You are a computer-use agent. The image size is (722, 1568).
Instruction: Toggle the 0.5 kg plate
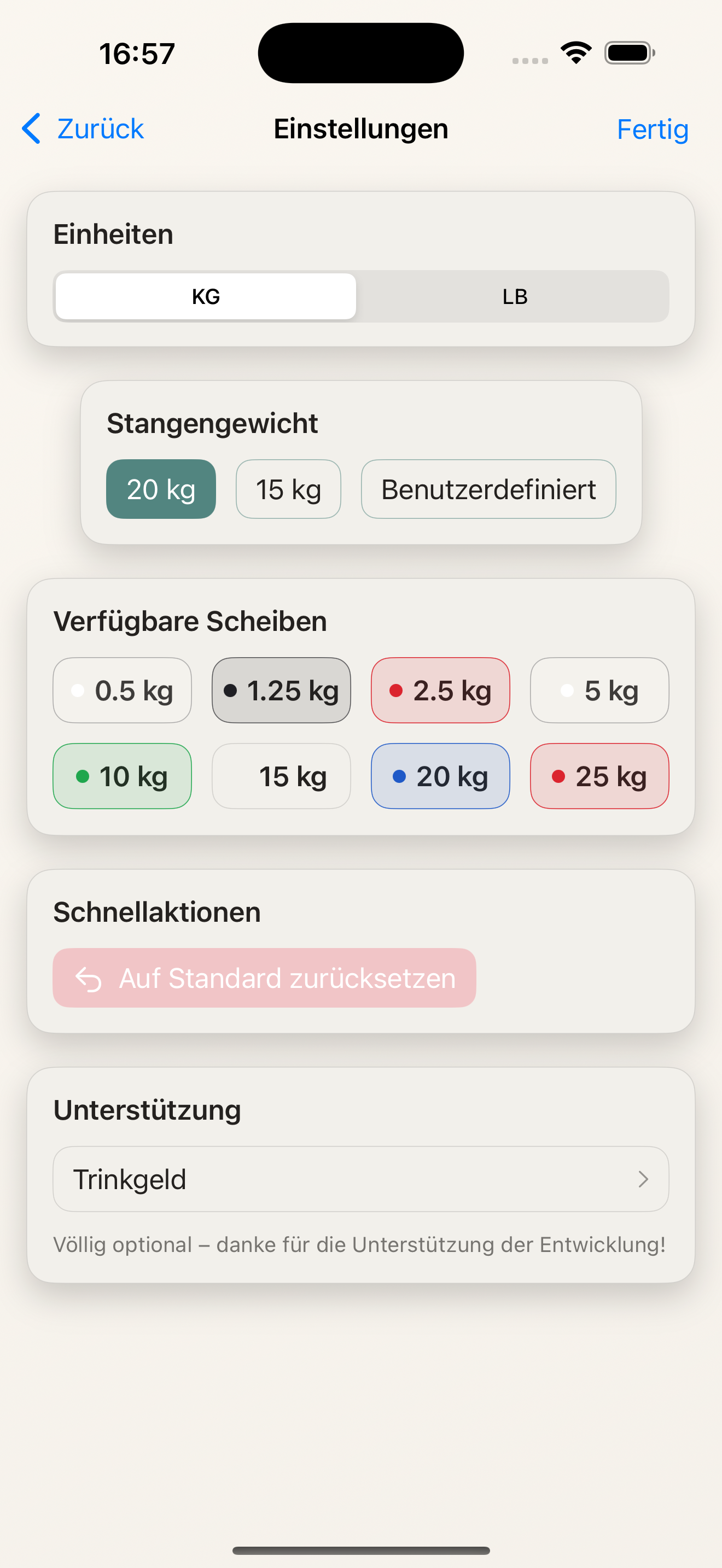click(x=123, y=691)
